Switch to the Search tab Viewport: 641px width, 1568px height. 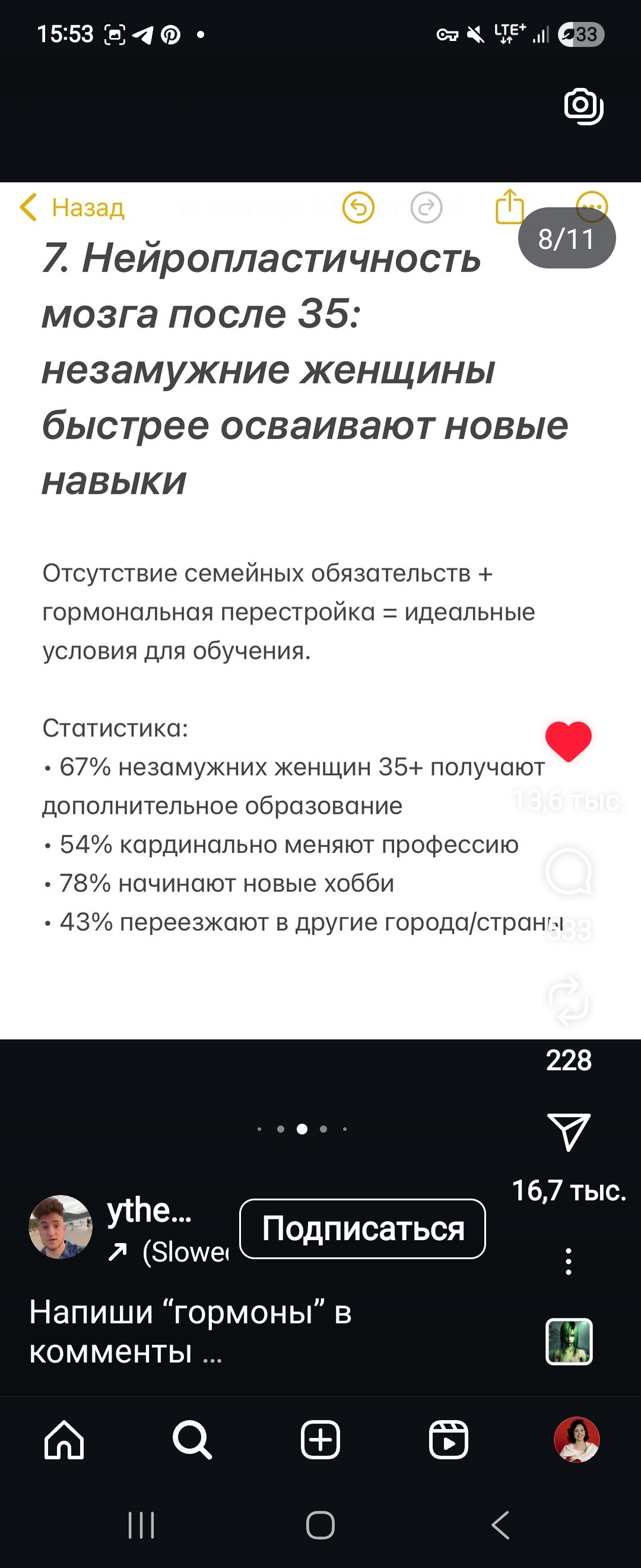pyautogui.click(x=192, y=1440)
